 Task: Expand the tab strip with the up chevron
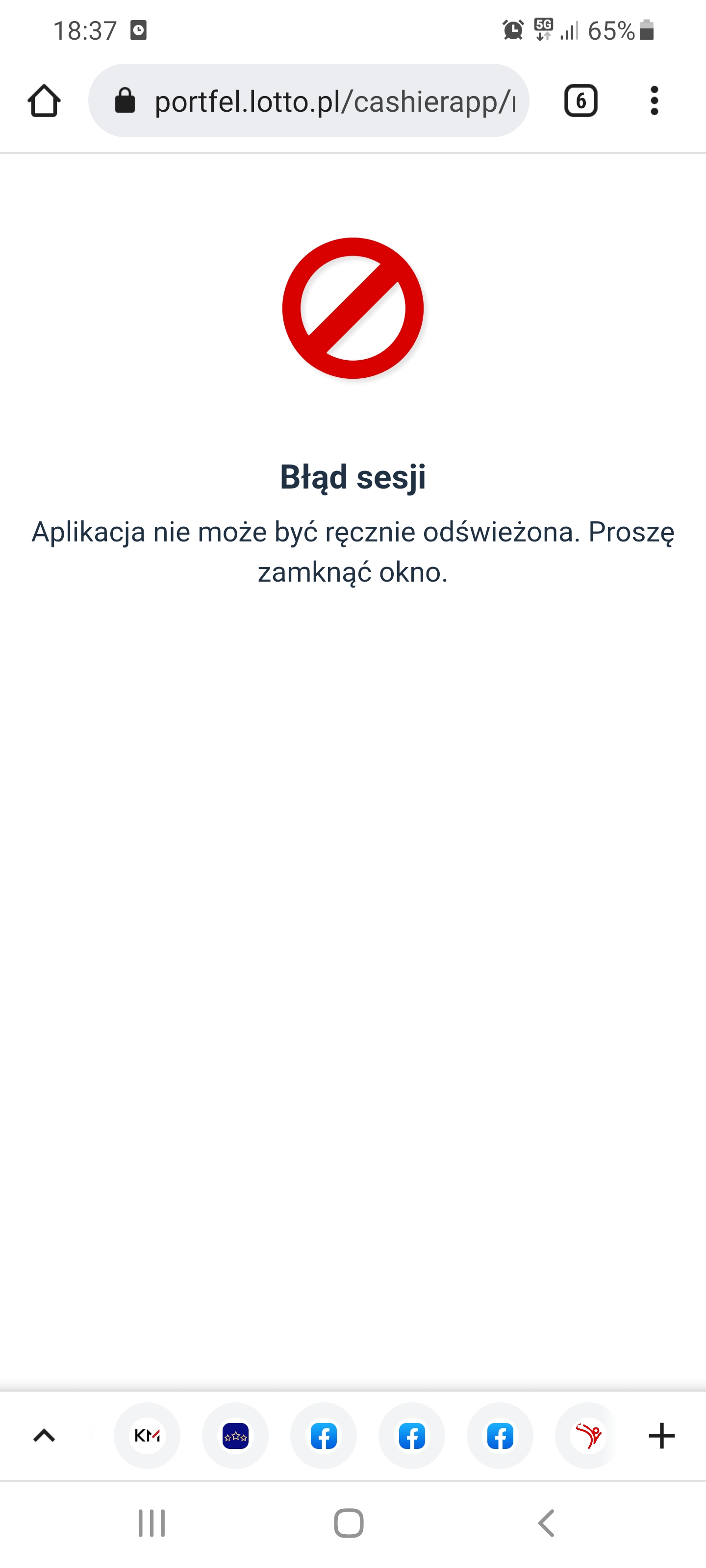tap(44, 1436)
